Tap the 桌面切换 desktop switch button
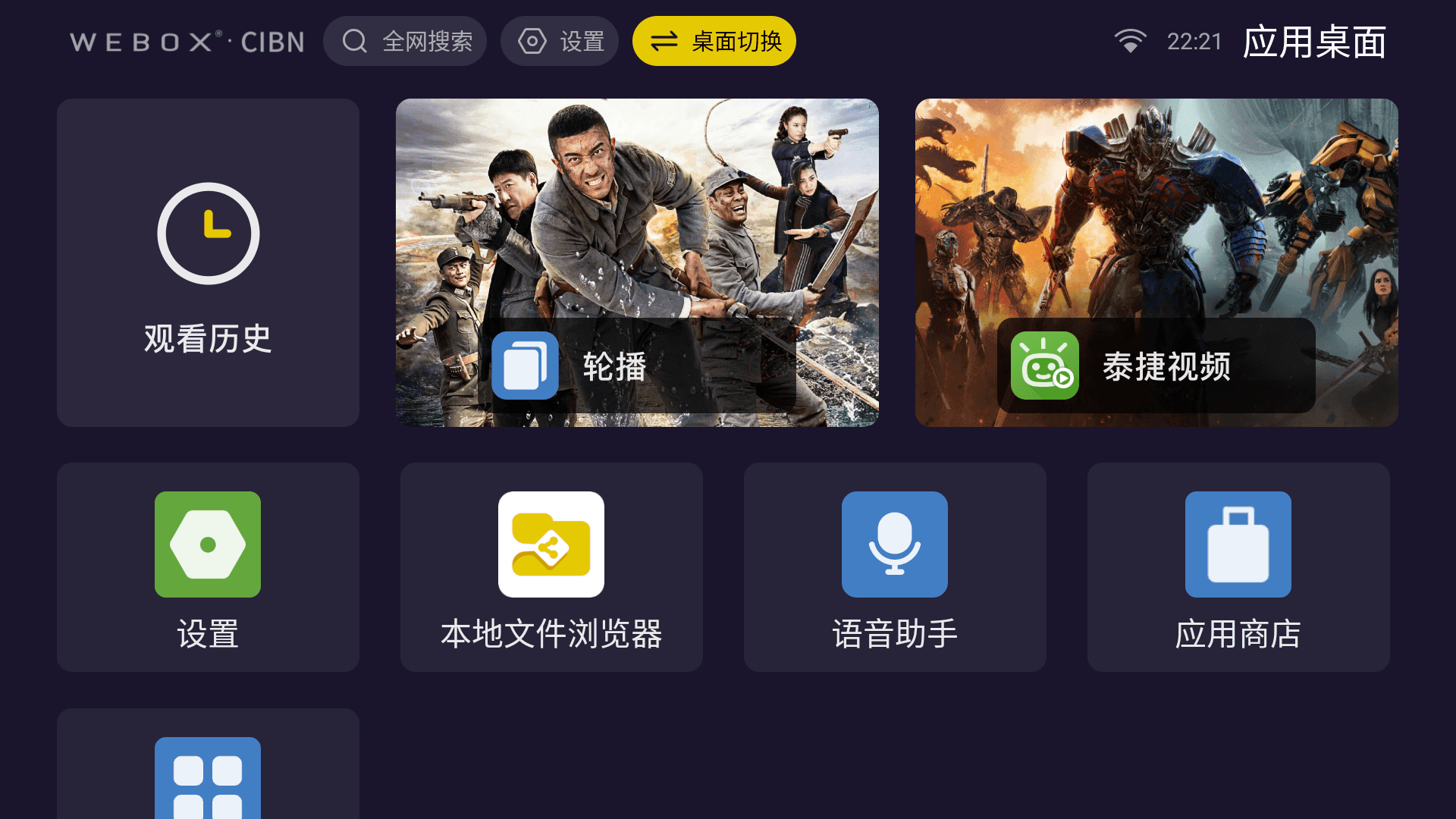 (x=714, y=41)
